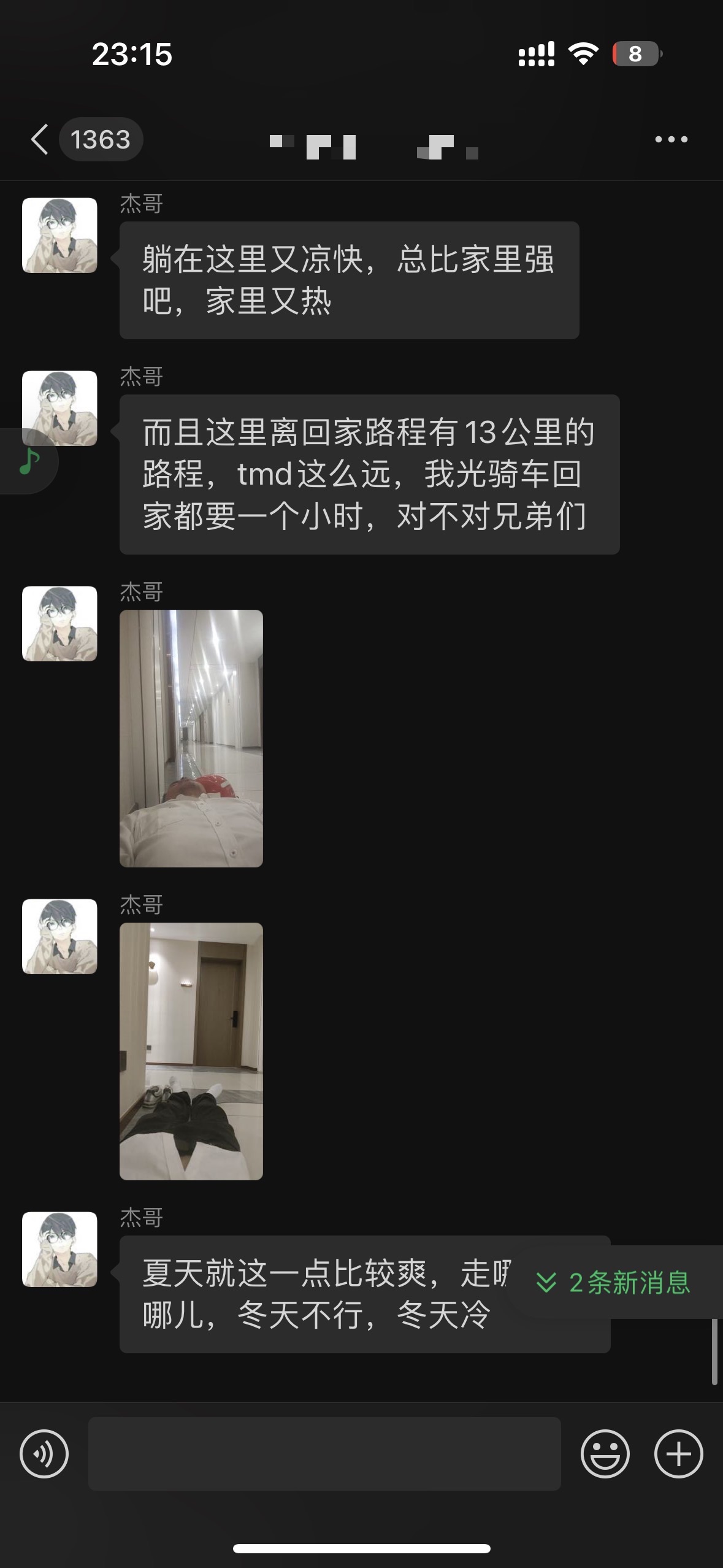Tap the message text input field
The height and width of the screenshot is (1568, 723).
pos(324,1453)
